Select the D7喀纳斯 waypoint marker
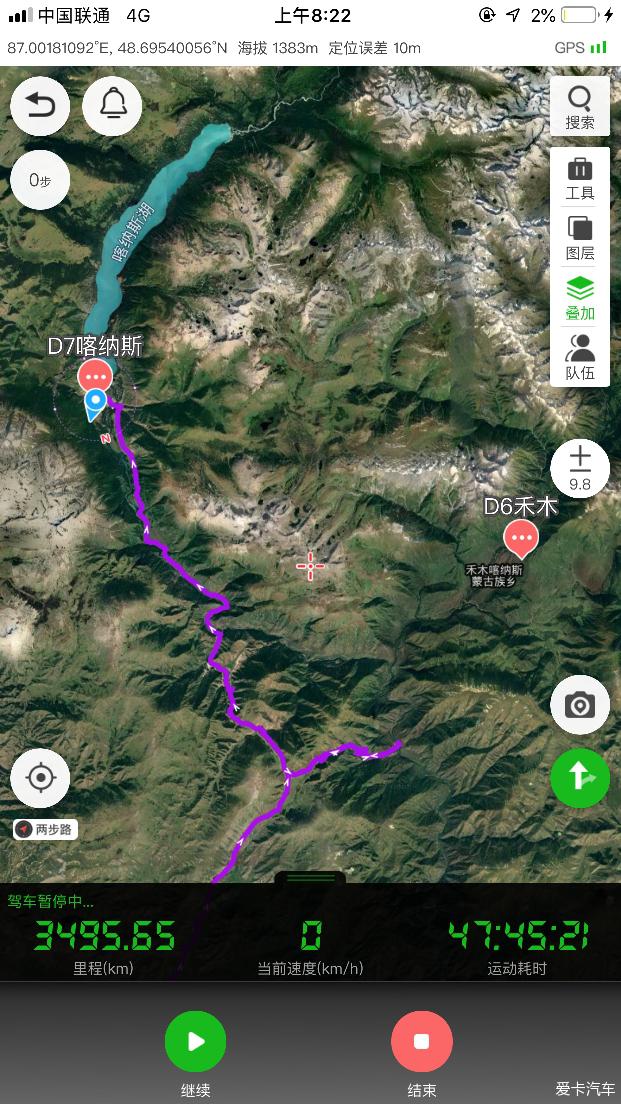 [95, 377]
